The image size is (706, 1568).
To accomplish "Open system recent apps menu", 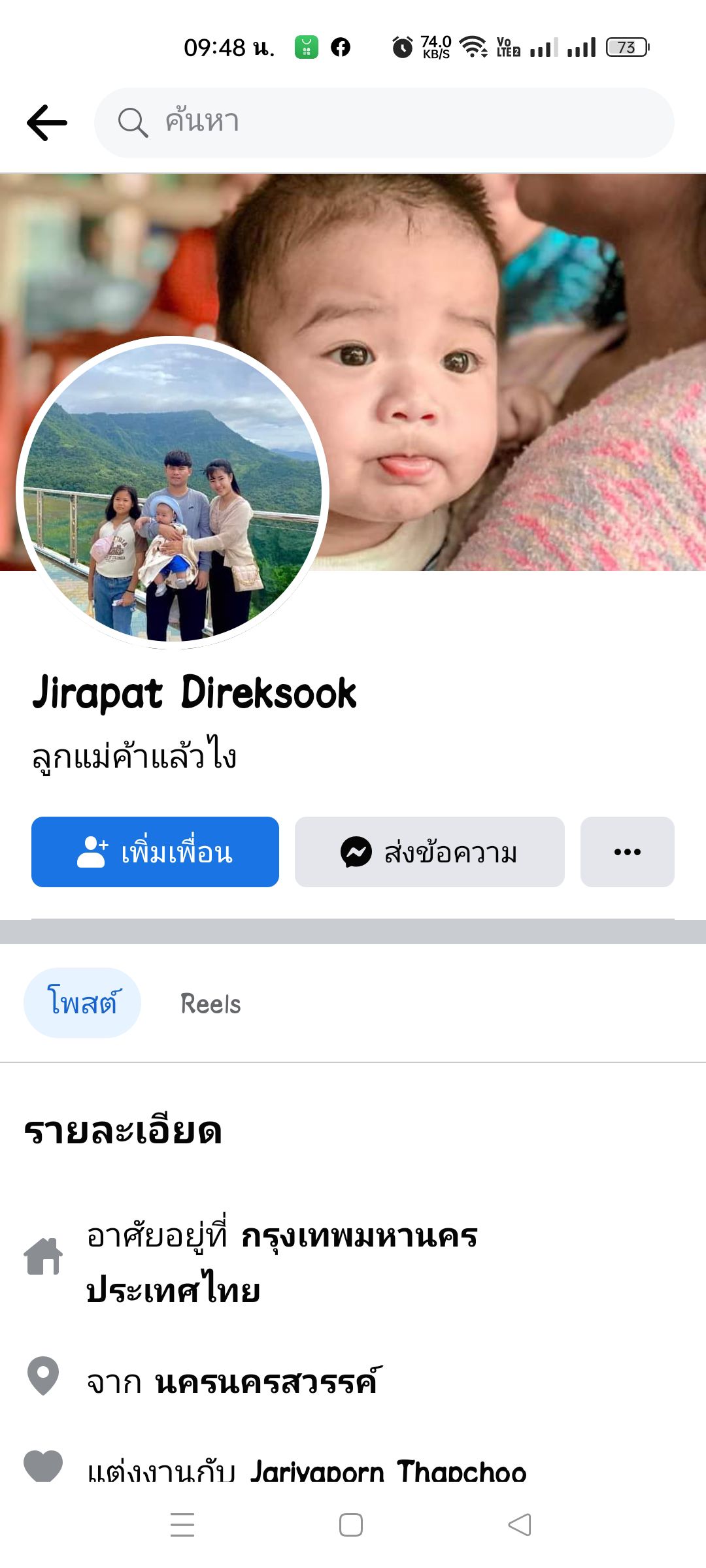I will pyautogui.click(x=182, y=1525).
